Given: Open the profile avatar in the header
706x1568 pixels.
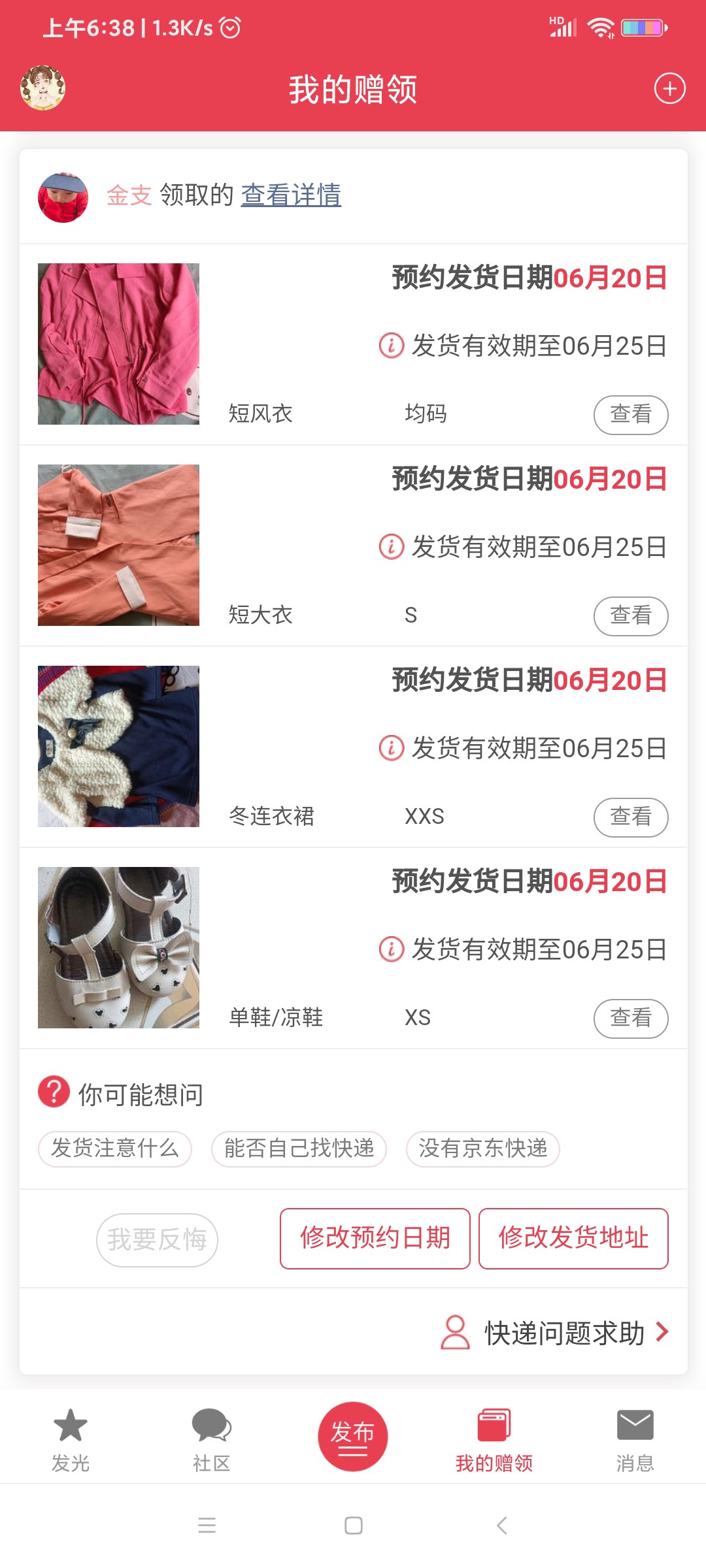Looking at the screenshot, I should 43,88.
